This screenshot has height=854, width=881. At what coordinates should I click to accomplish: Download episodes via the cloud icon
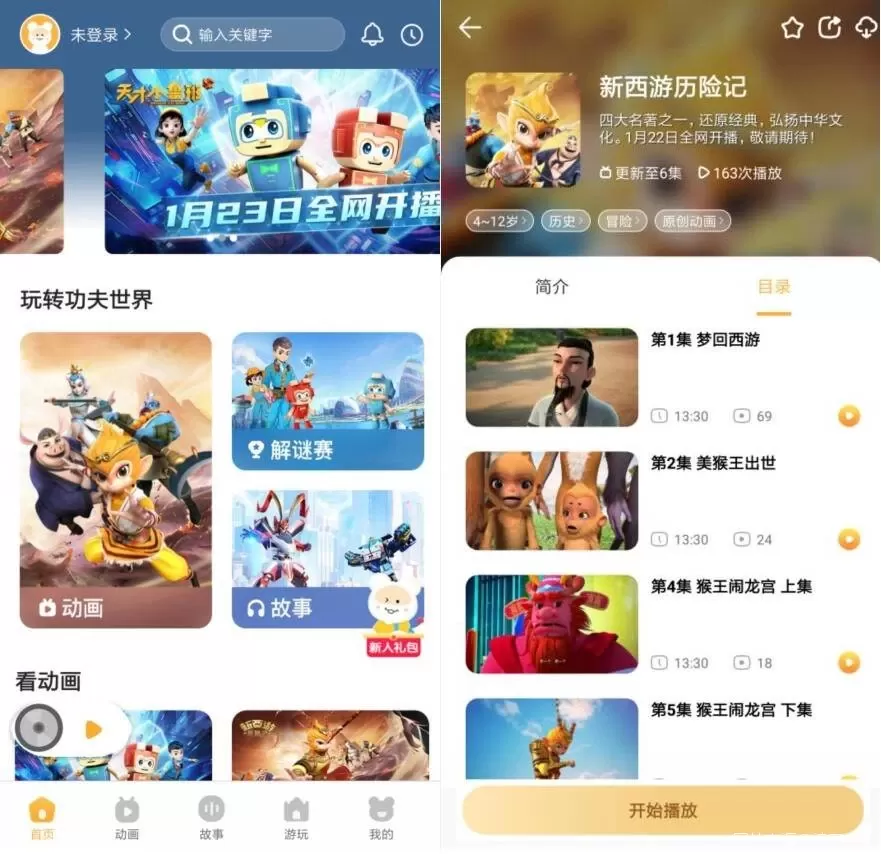pyautogui.click(x=866, y=28)
